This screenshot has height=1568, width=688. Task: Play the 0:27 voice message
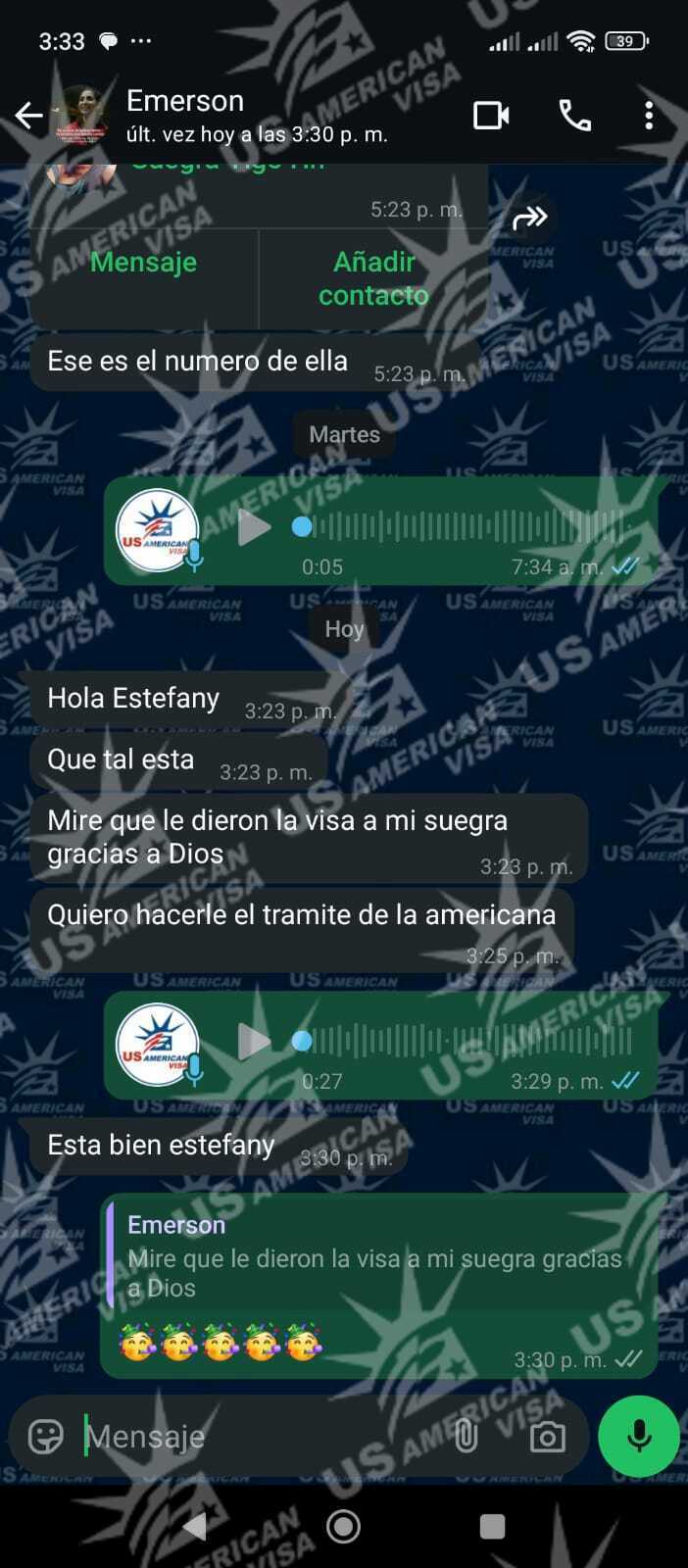point(255,1041)
